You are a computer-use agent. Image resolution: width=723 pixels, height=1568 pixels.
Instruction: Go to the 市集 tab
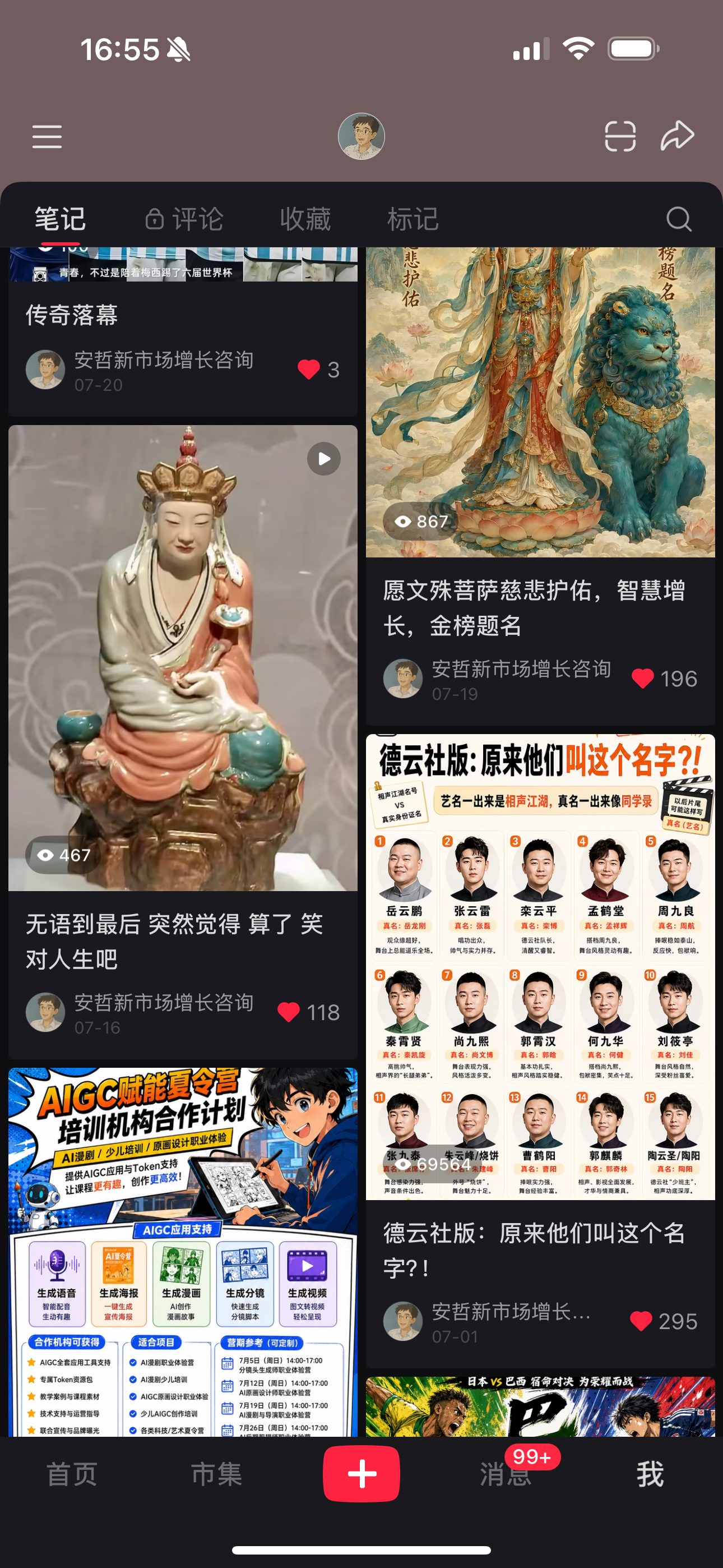pos(217,1474)
